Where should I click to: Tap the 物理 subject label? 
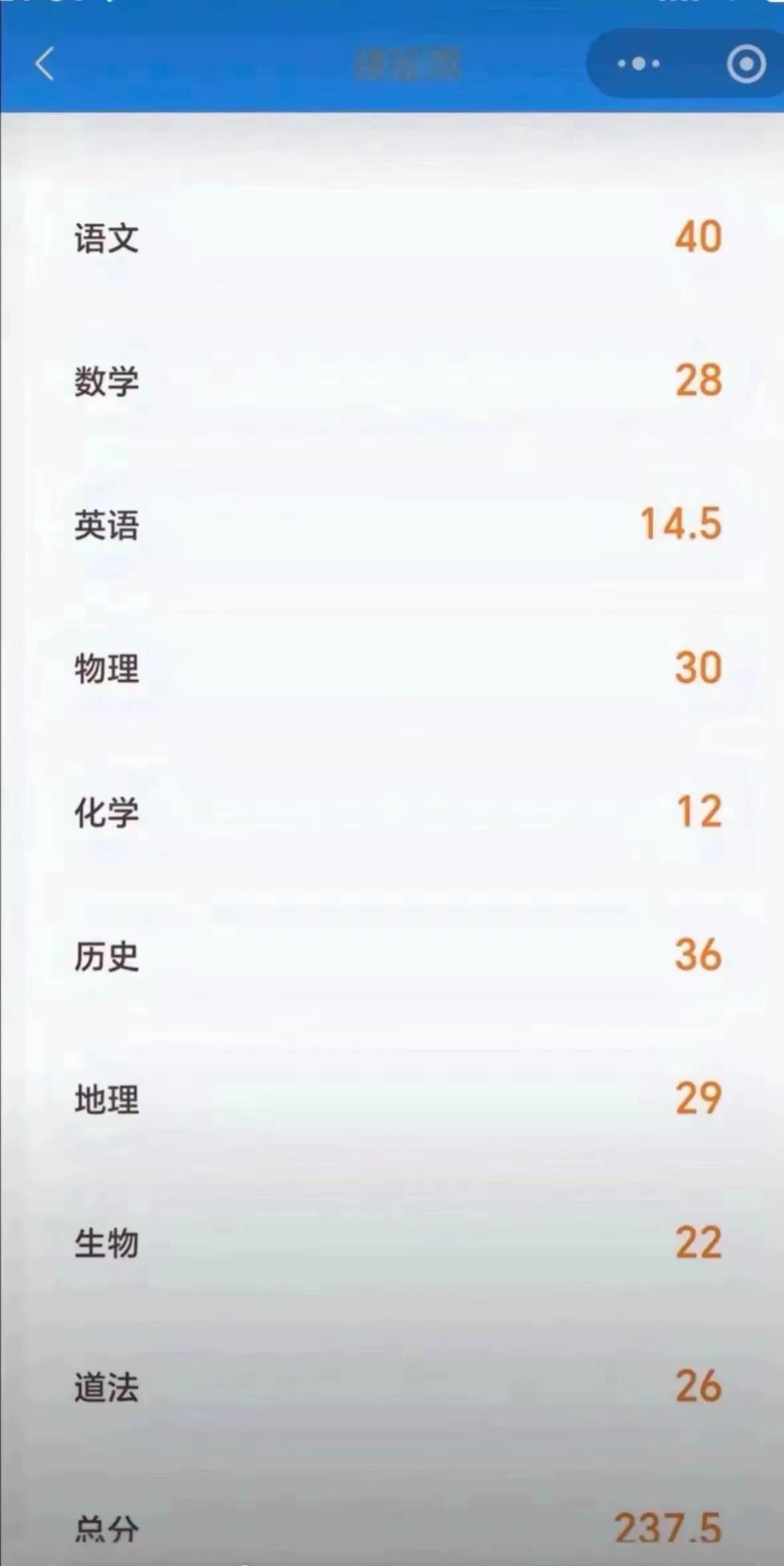(x=106, y=670)
